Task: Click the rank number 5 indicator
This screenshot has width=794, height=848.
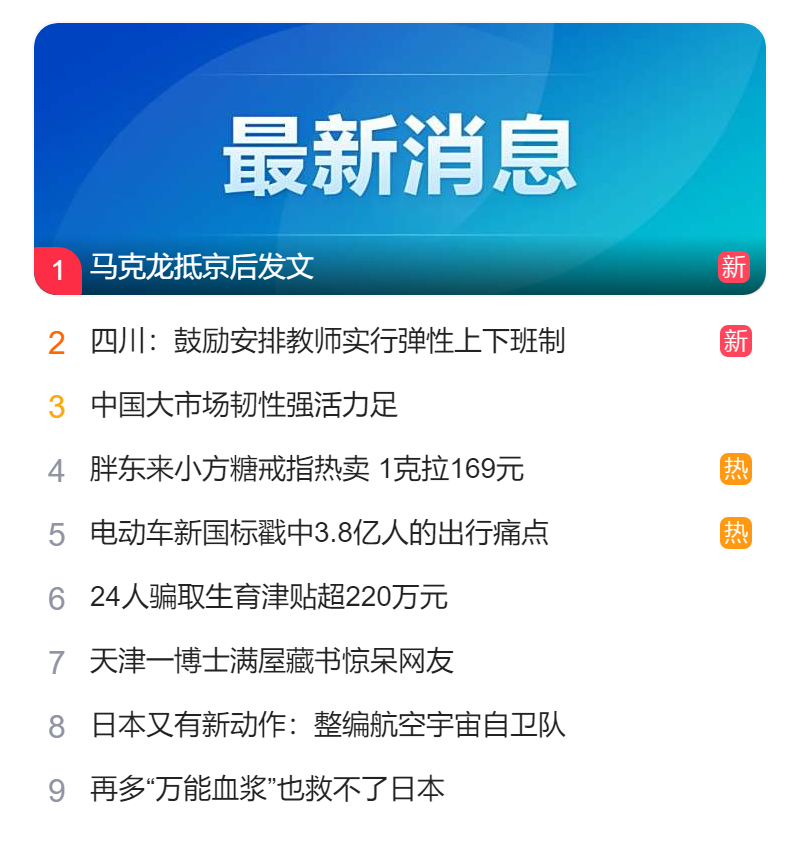Action: [57, 534]
